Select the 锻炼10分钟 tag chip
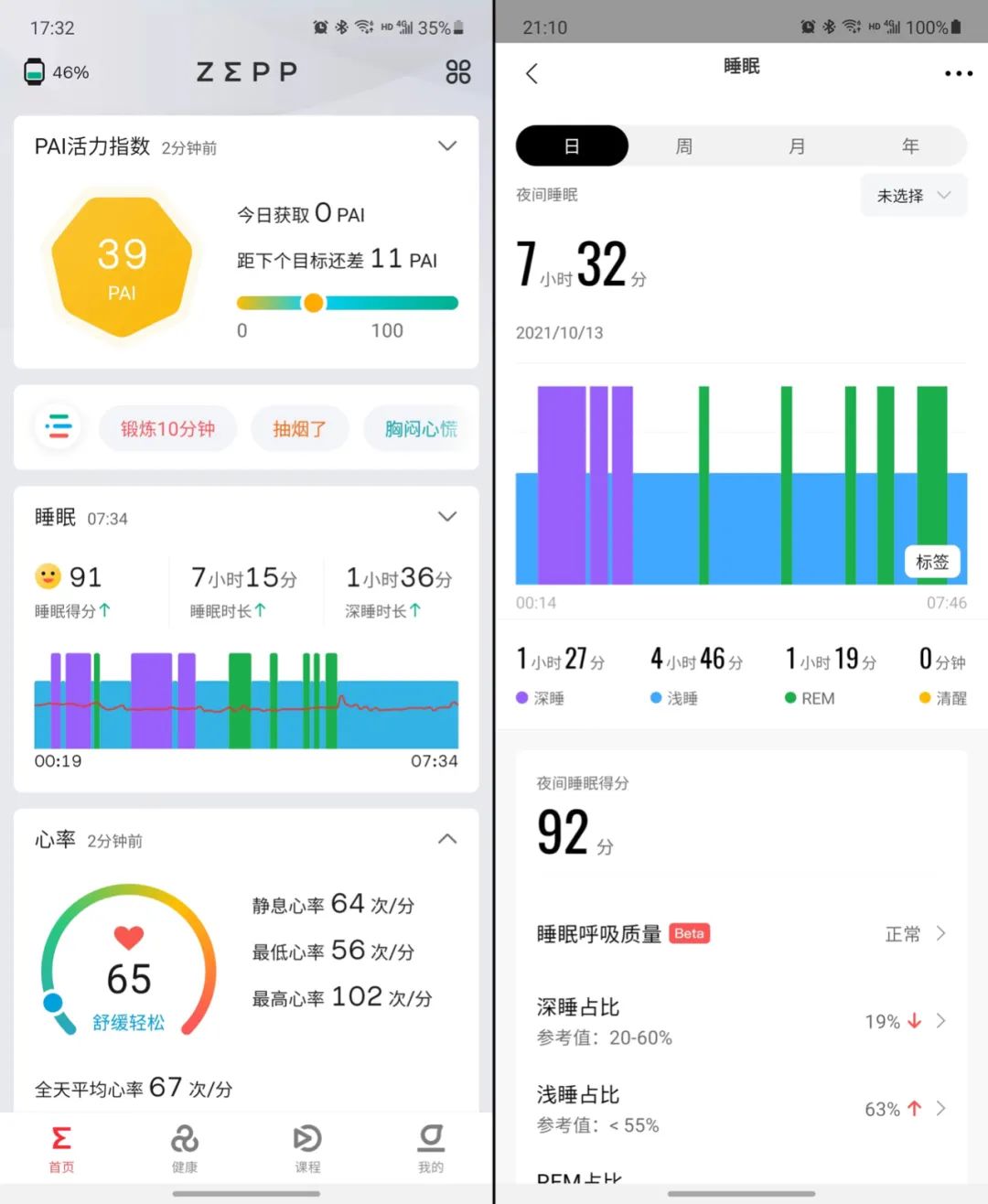Viewport: 988px width, 1204px height. [167, 428]
